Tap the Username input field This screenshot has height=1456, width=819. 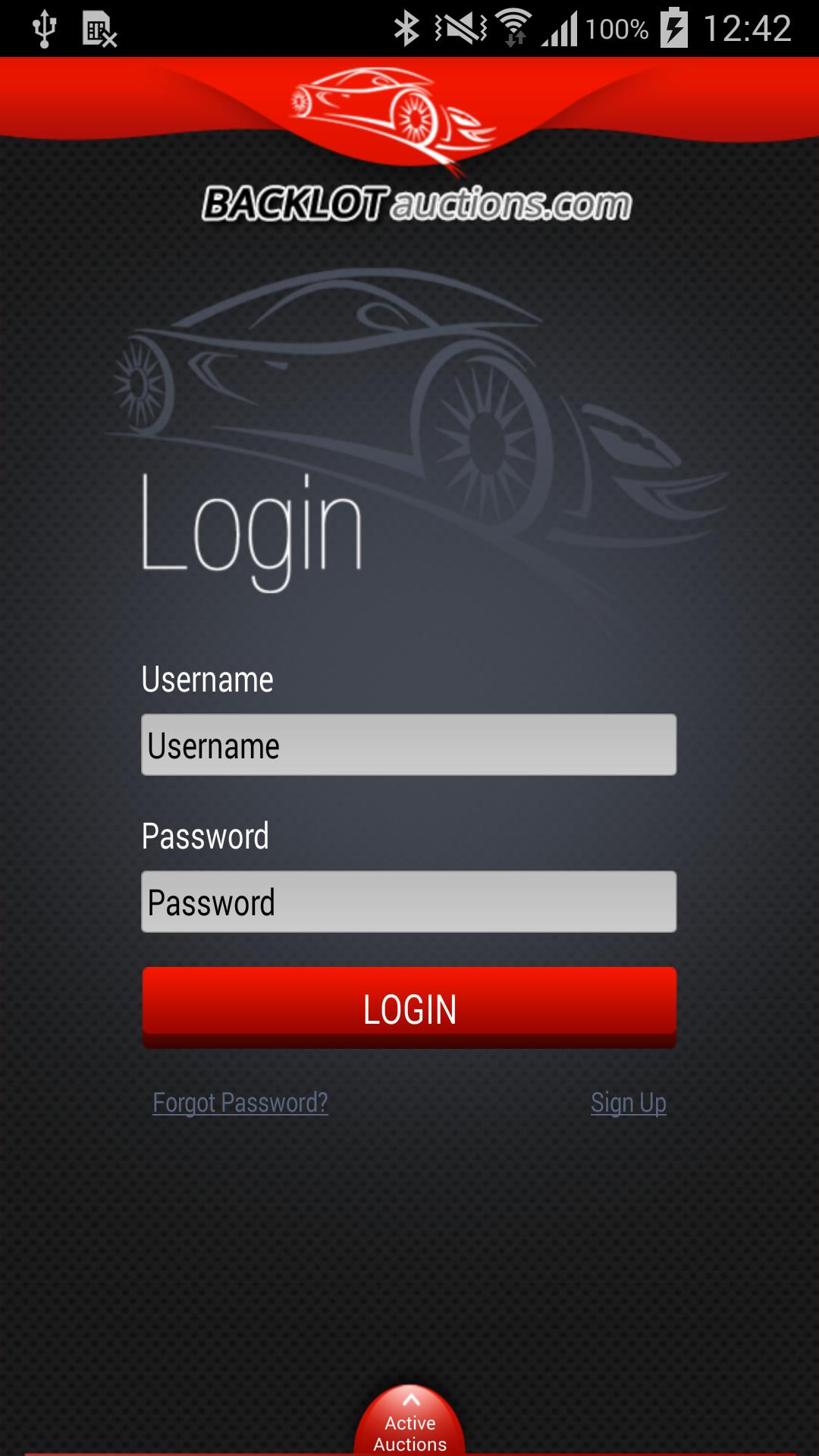409,745
